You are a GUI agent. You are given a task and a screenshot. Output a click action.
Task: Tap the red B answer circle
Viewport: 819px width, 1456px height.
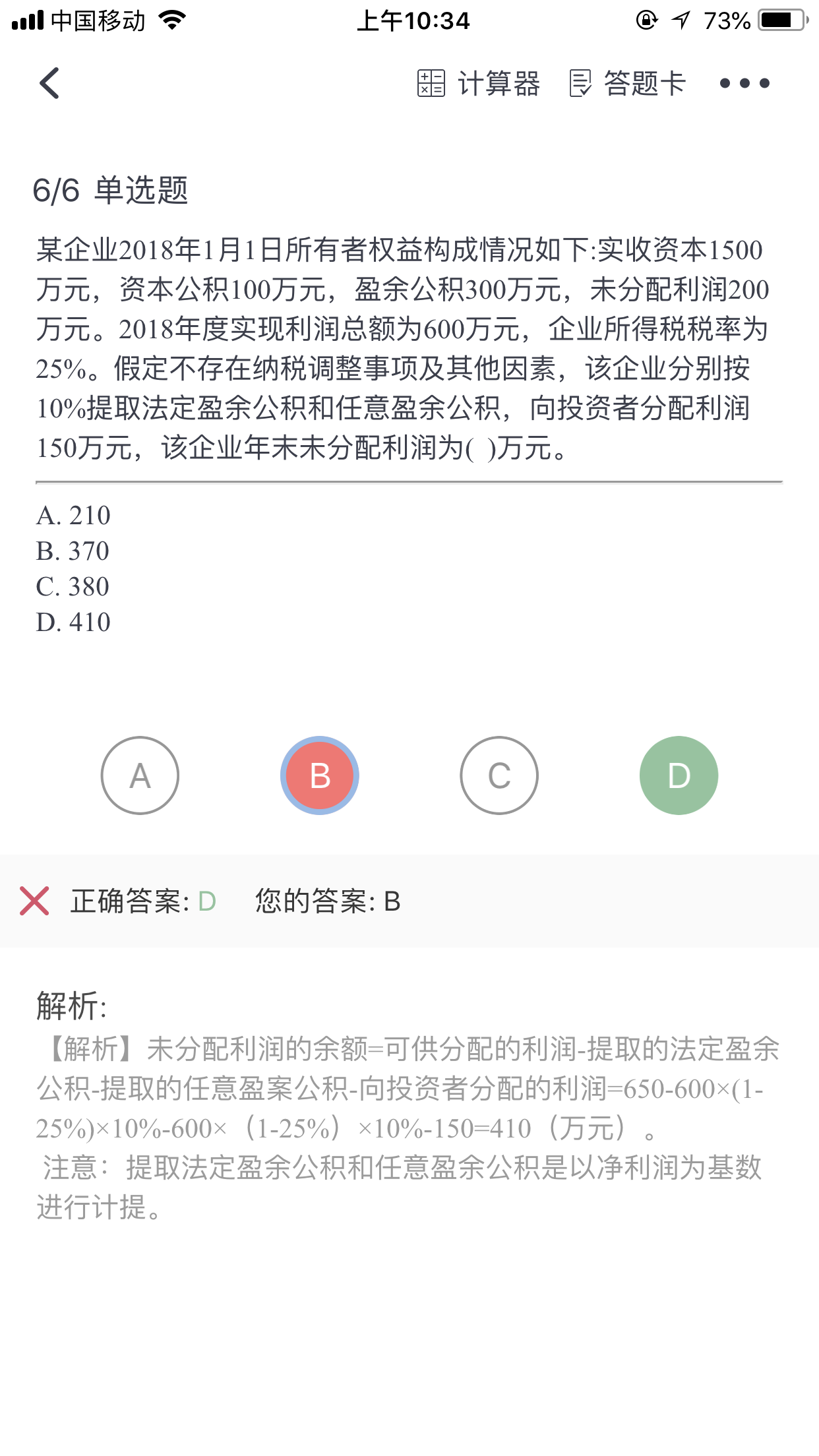point(320,775)
